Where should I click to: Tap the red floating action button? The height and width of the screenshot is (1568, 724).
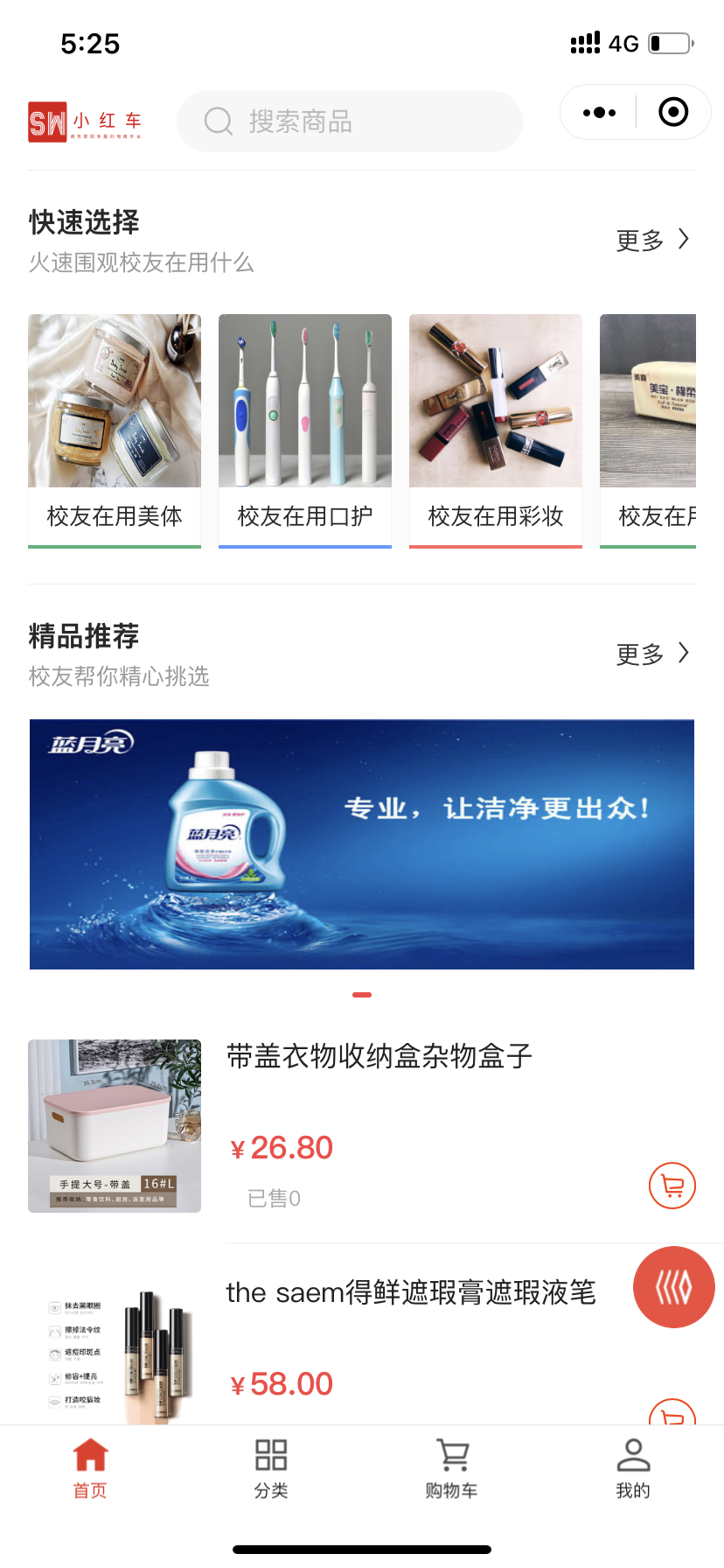click(674, 1287)
